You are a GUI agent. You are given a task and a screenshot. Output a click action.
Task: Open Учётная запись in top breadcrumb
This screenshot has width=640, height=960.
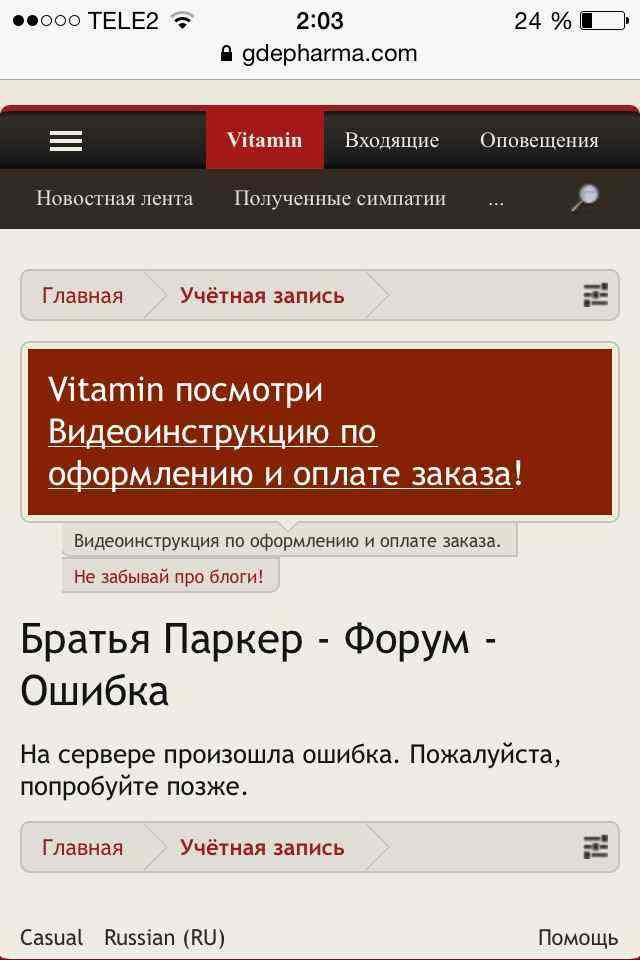pos(262,295)
